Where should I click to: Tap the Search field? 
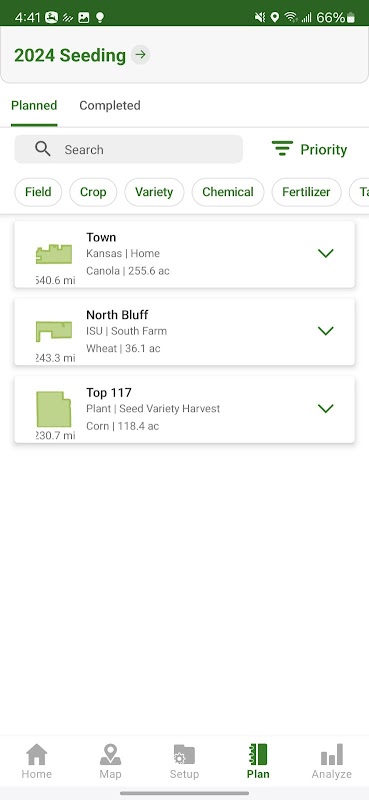coord(129,149)
